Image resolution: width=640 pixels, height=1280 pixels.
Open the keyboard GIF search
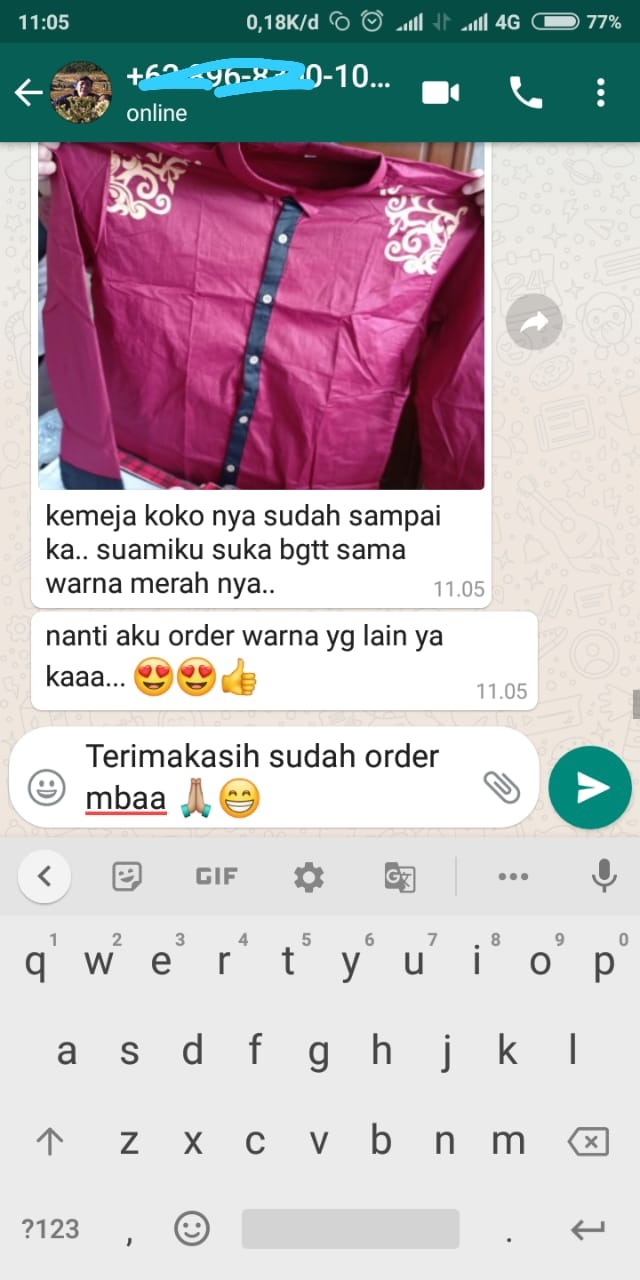216,877
